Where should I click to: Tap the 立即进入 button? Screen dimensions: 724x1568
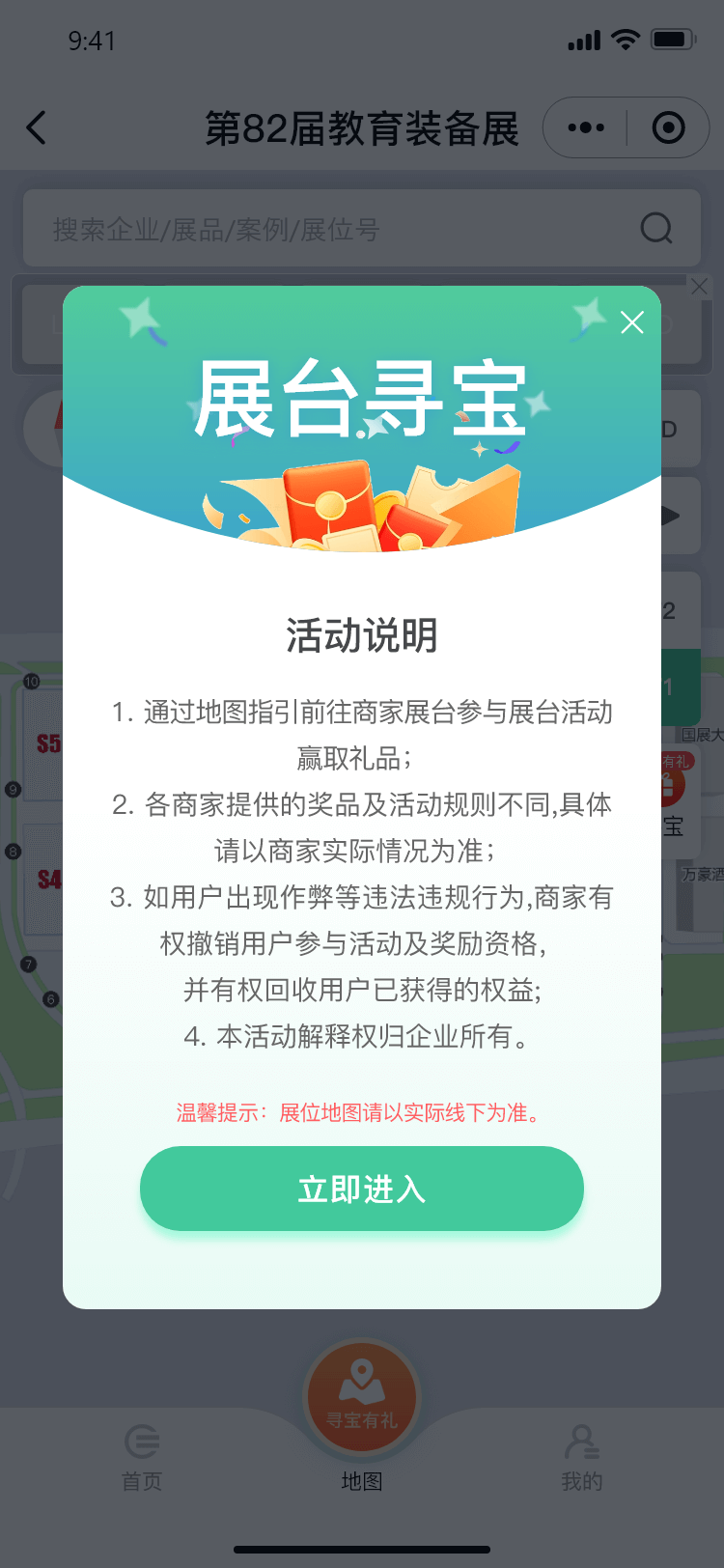point(362,1189)
